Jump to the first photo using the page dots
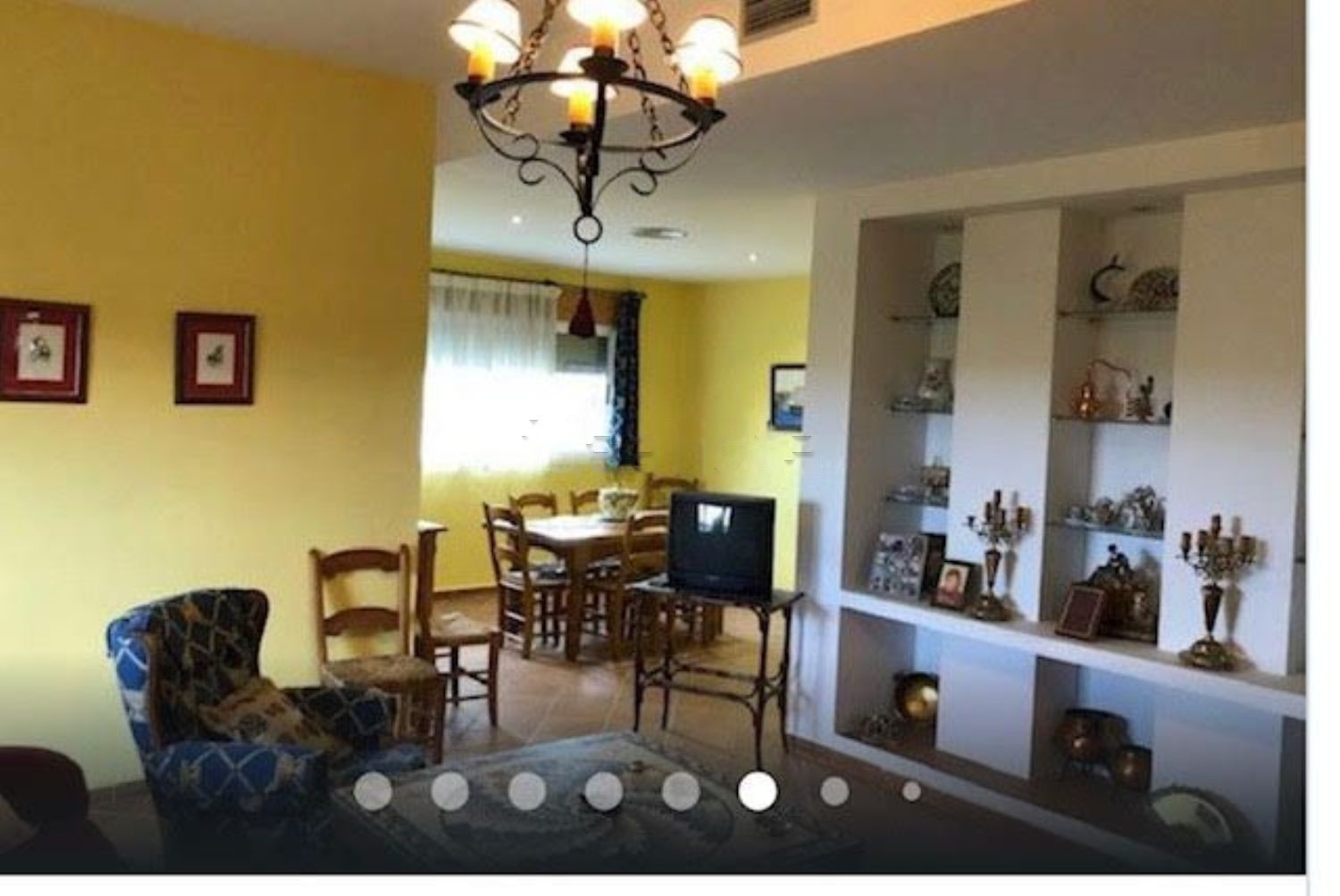Viewport: 1340px width, 896px height. click(373, 791)
